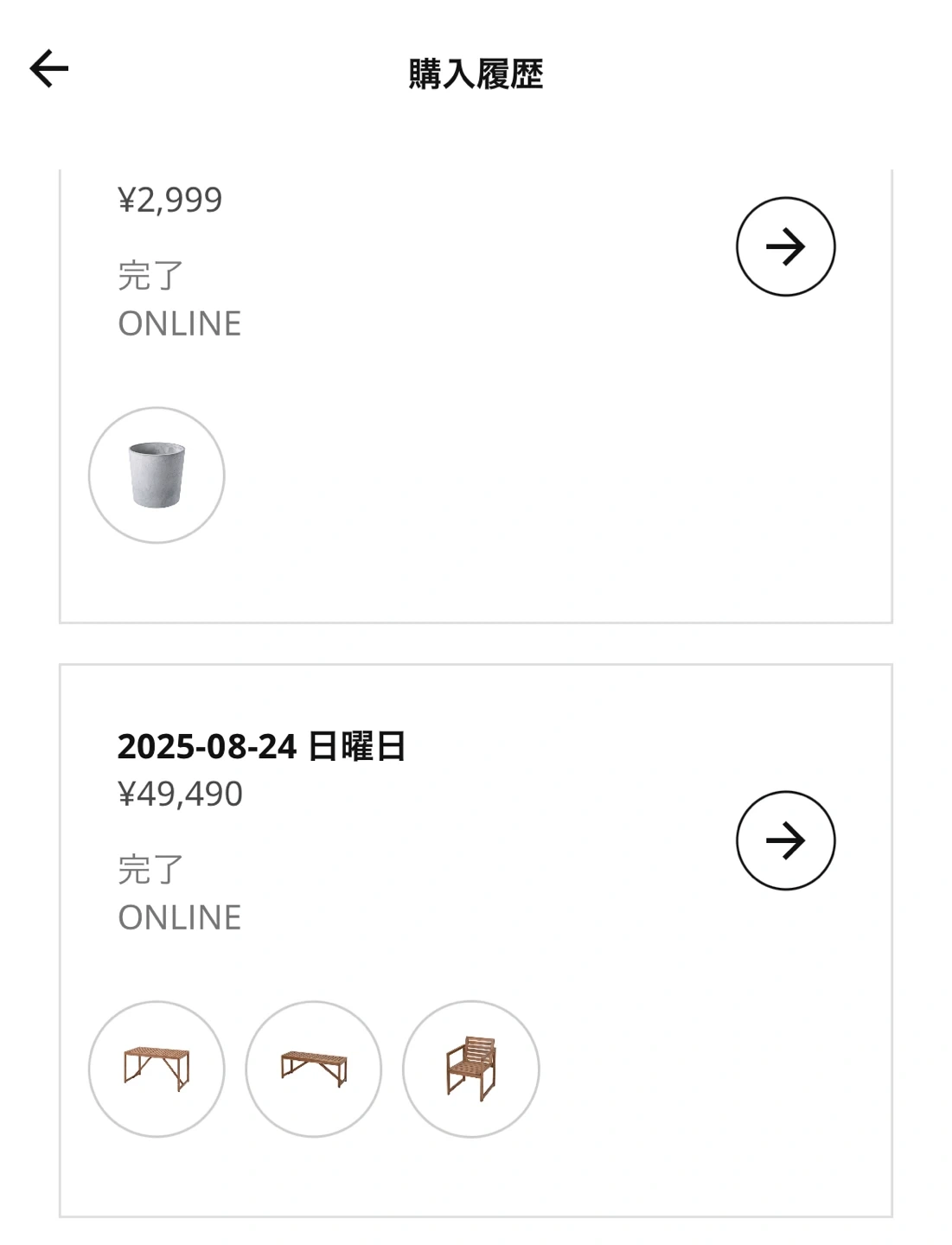Open details of the ¥2,999 order

pyautogui.click(x=785, y=247)
